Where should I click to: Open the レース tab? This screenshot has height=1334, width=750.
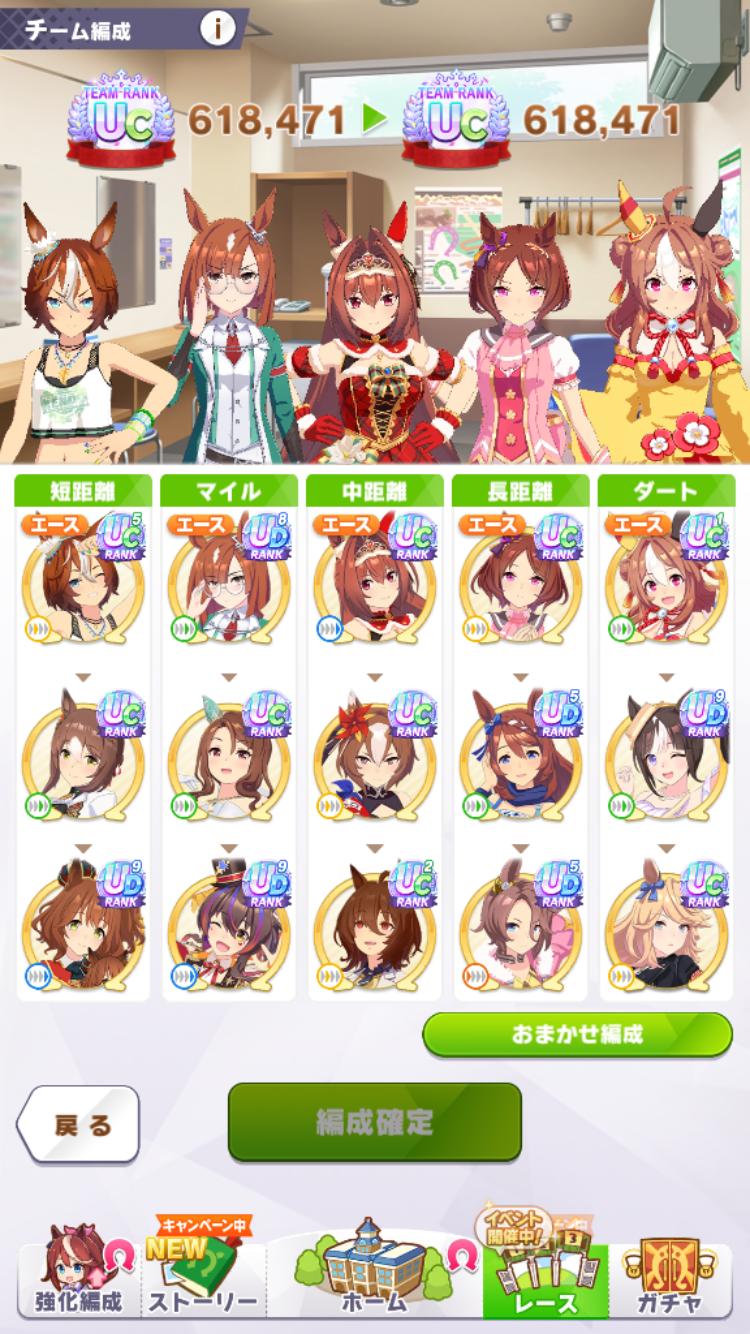tap(545, 1275)
